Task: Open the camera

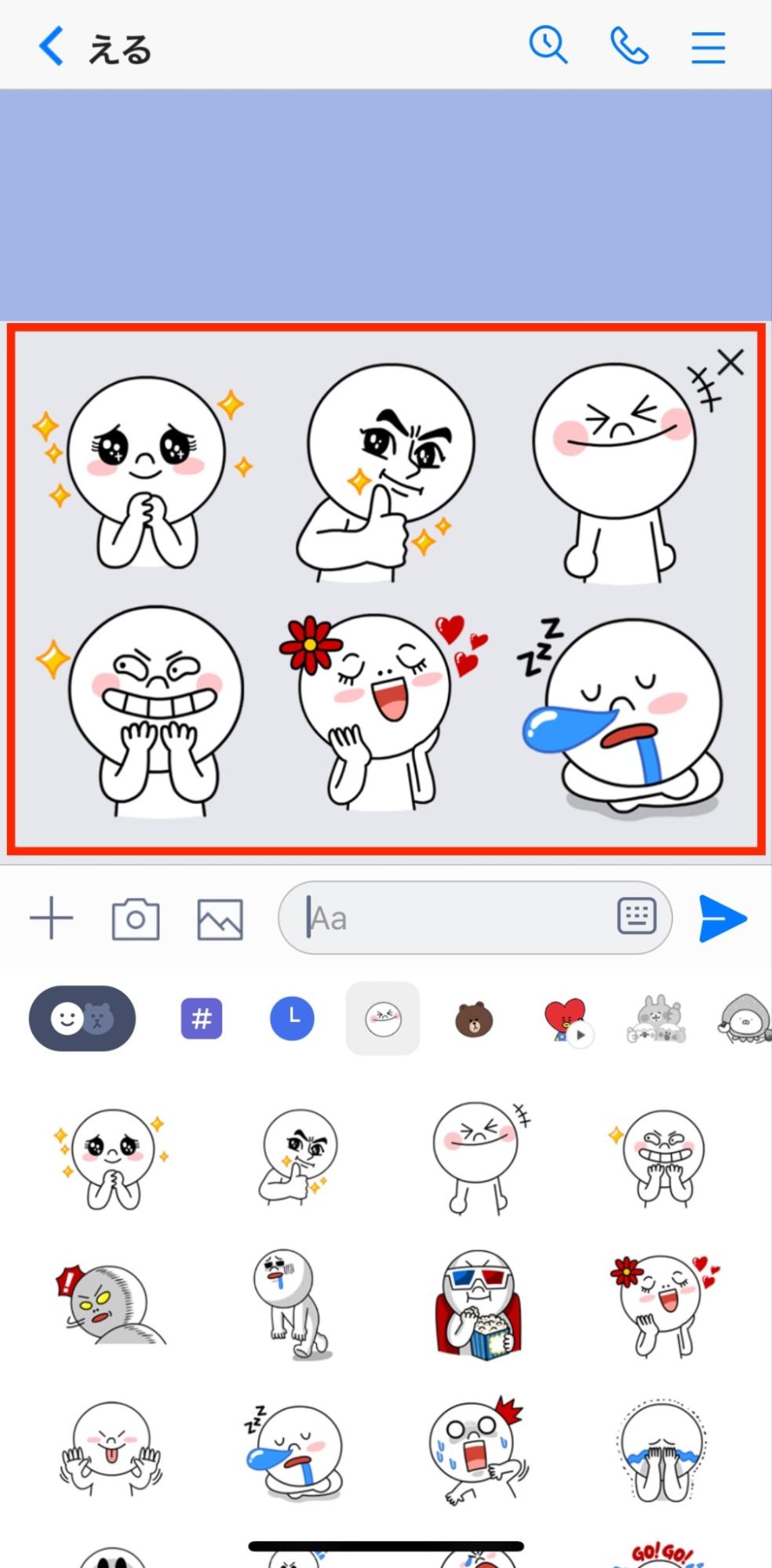Action: click(x=136, y=919)
